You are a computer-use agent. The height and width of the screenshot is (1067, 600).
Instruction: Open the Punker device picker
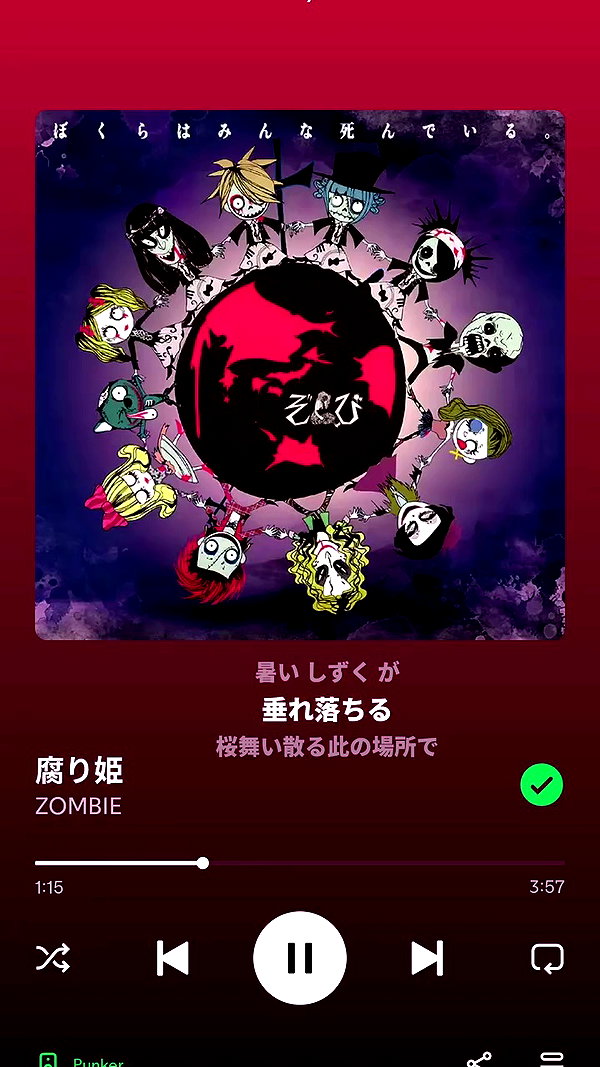(81, 1060)
